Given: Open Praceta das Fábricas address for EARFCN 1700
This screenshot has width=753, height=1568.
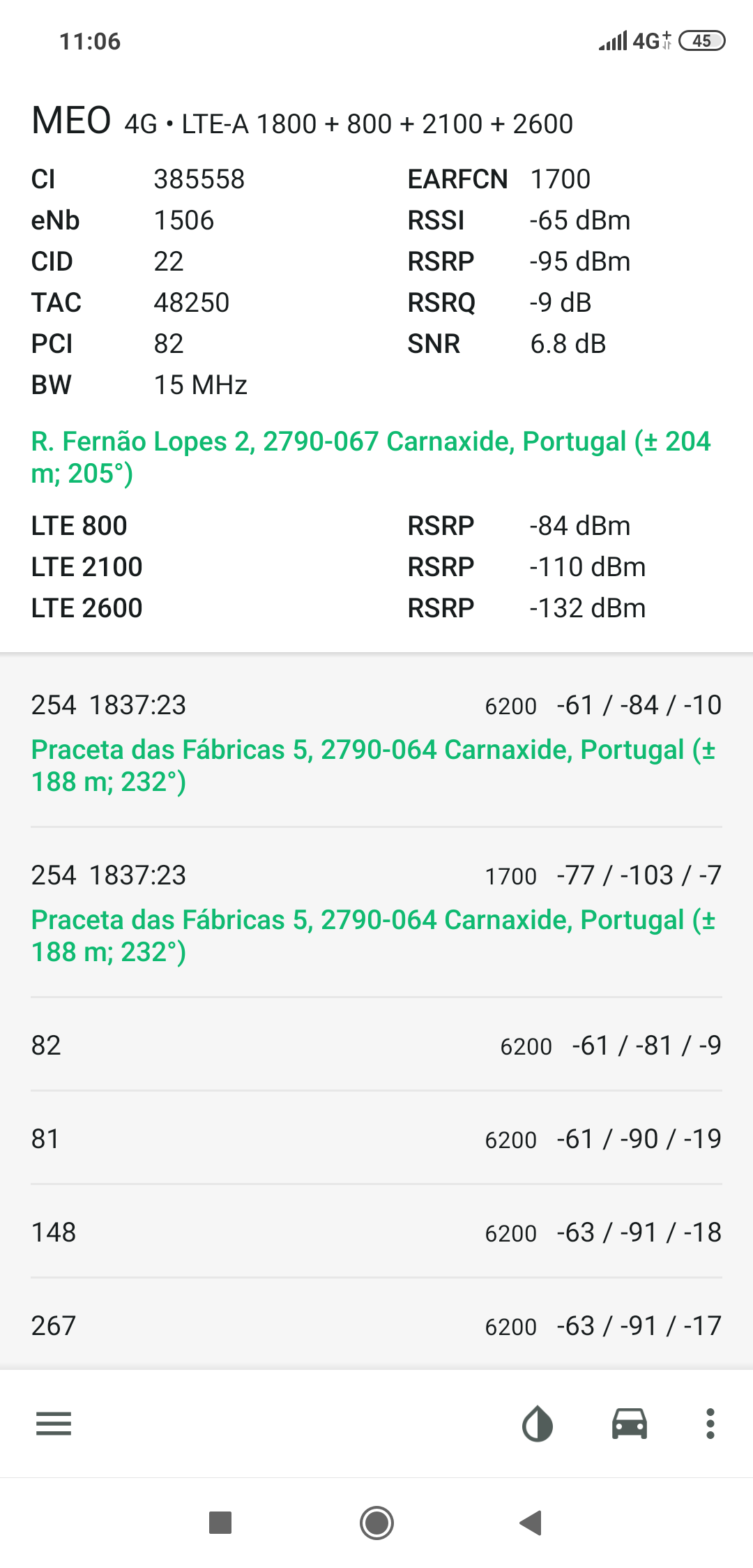Looking at the screenshot, I should coord(374,936).
